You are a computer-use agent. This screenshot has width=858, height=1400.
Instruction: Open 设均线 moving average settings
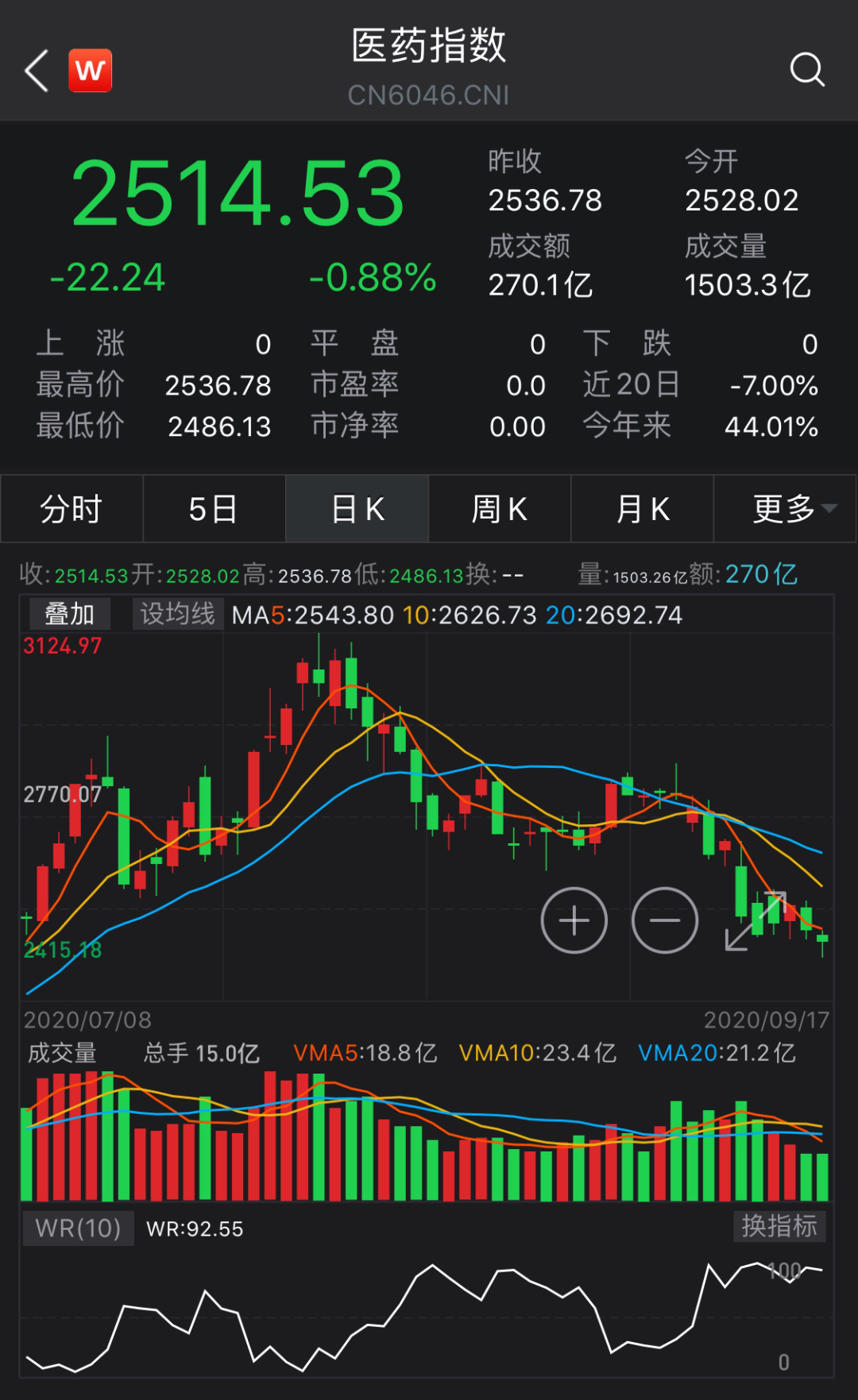[x=177, y=615]
